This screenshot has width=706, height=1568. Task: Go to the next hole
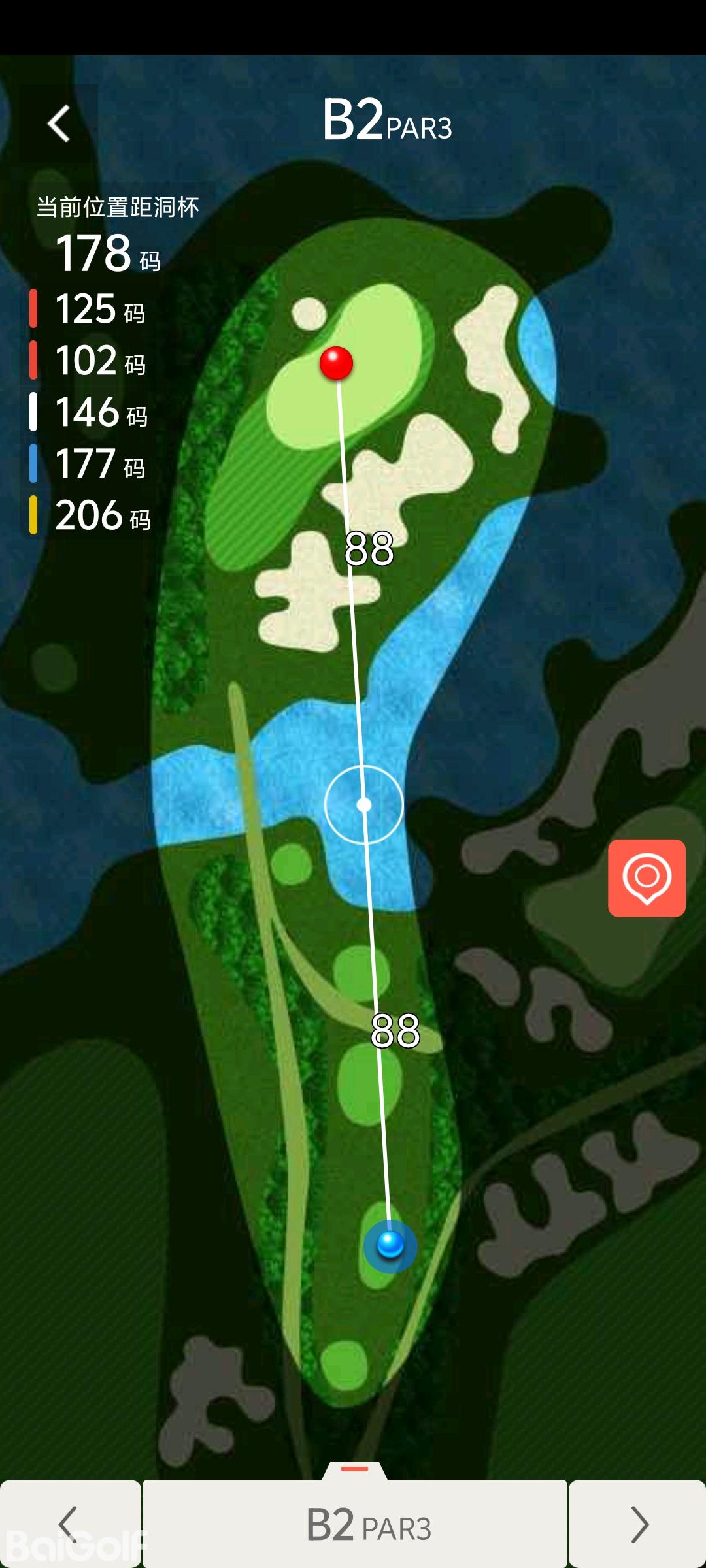point(638,1524)
